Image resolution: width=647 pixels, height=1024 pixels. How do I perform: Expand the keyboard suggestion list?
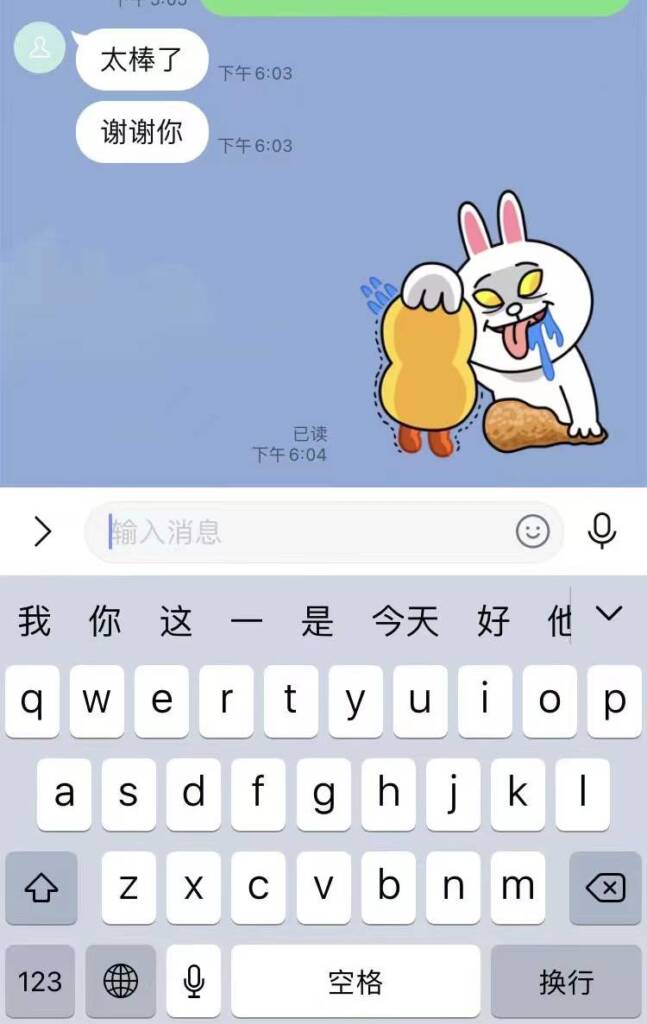[608, 614]
